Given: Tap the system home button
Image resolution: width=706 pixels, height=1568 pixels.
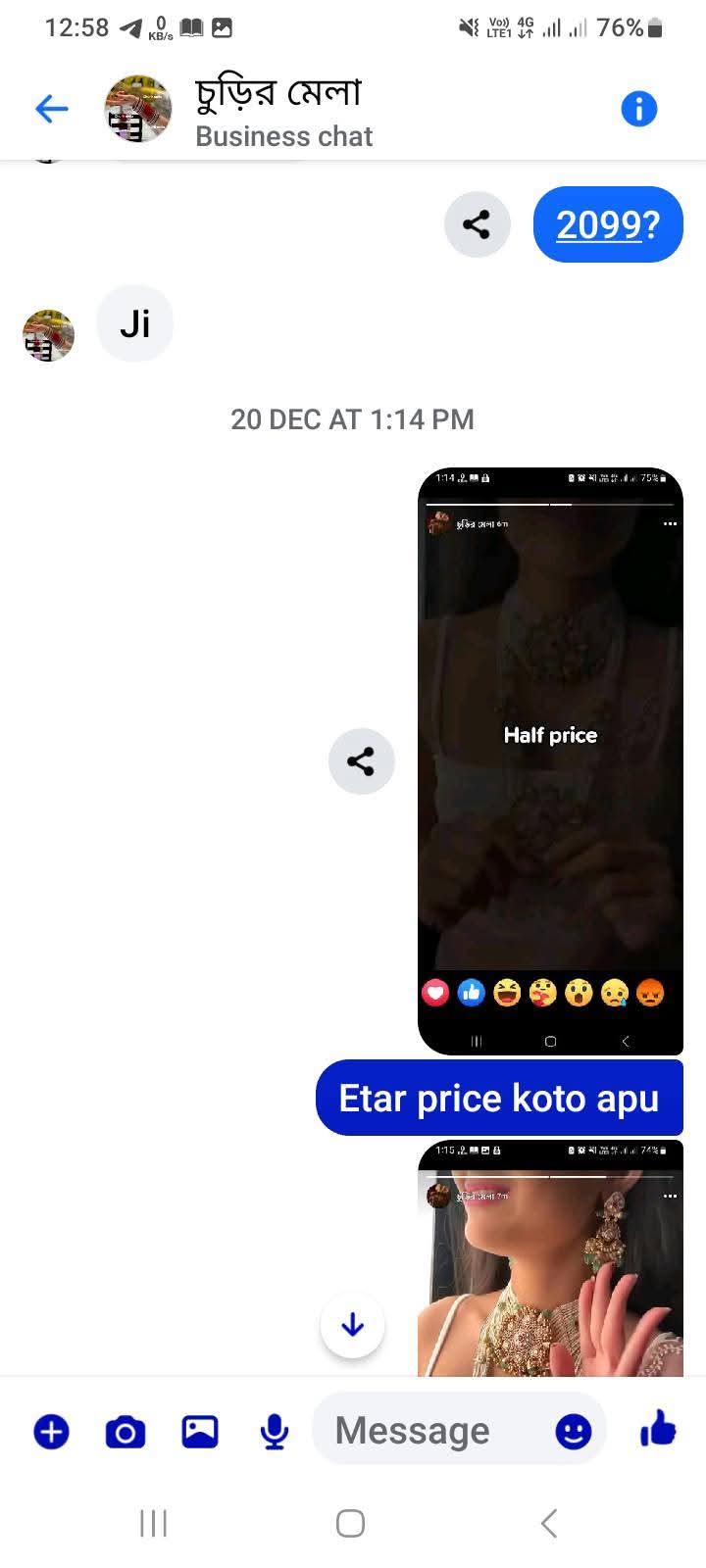Looking at the screenshot, I should click(350, 1523).
